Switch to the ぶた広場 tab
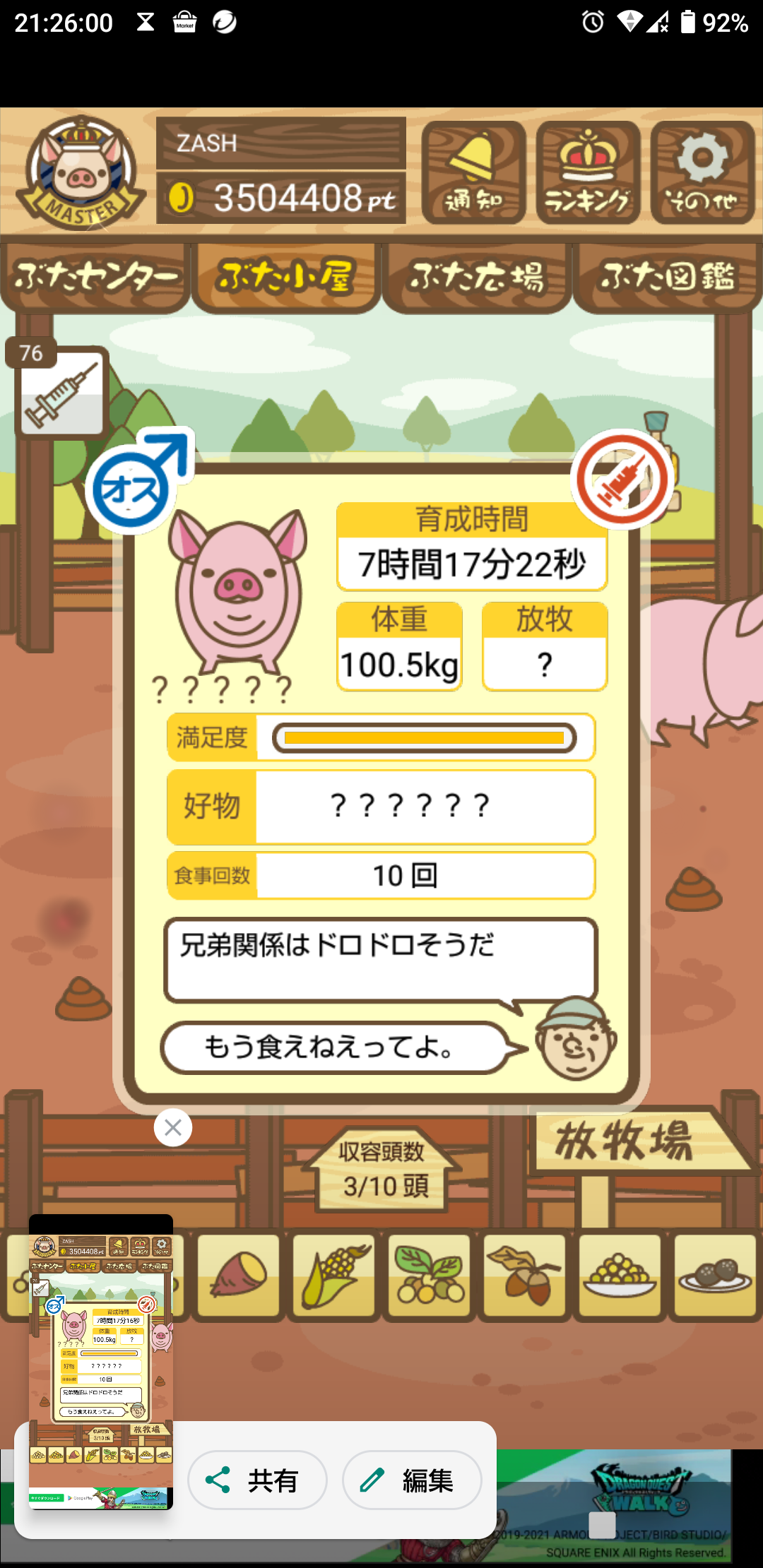 (x=477, y=277)
